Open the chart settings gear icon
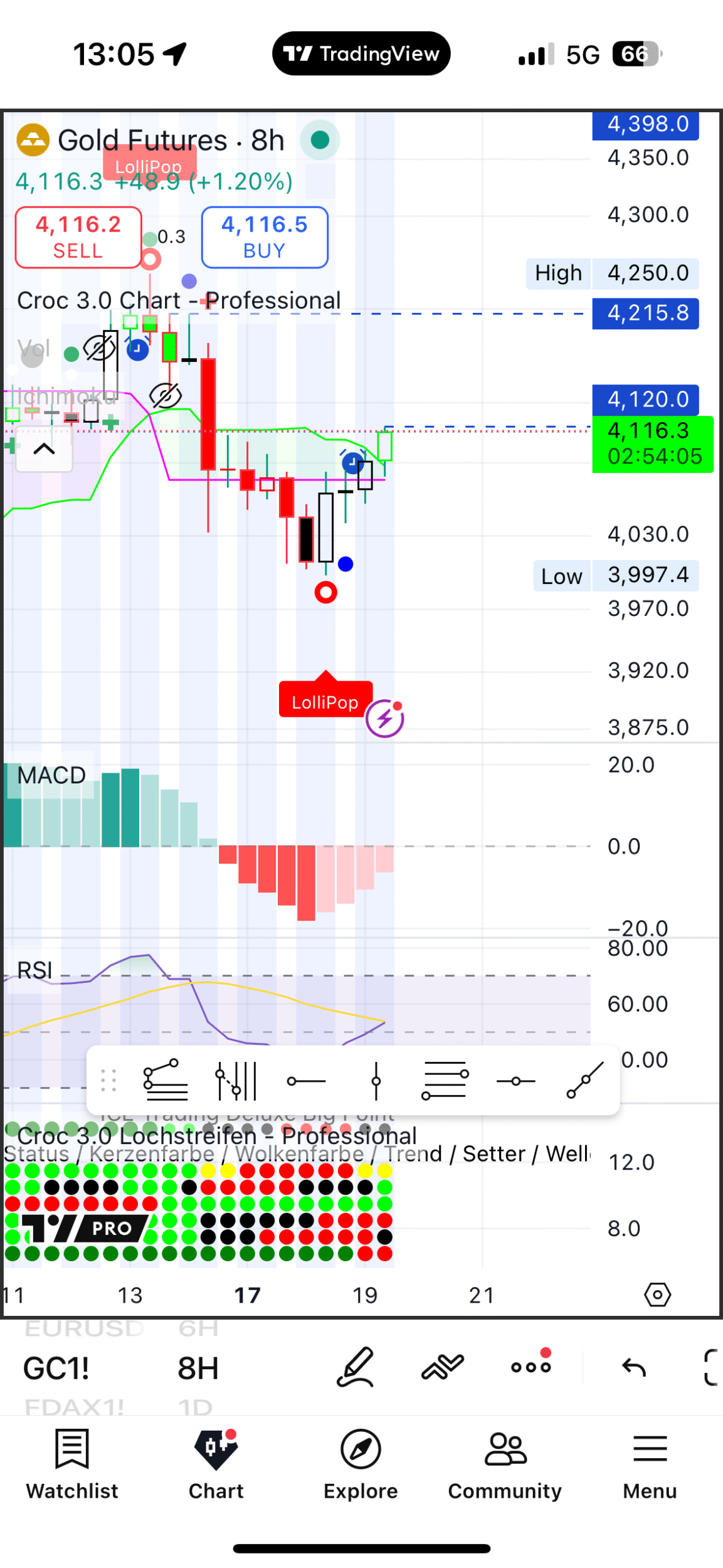The width and height of the screenshot is (723, 1568). click(657, 1294)
